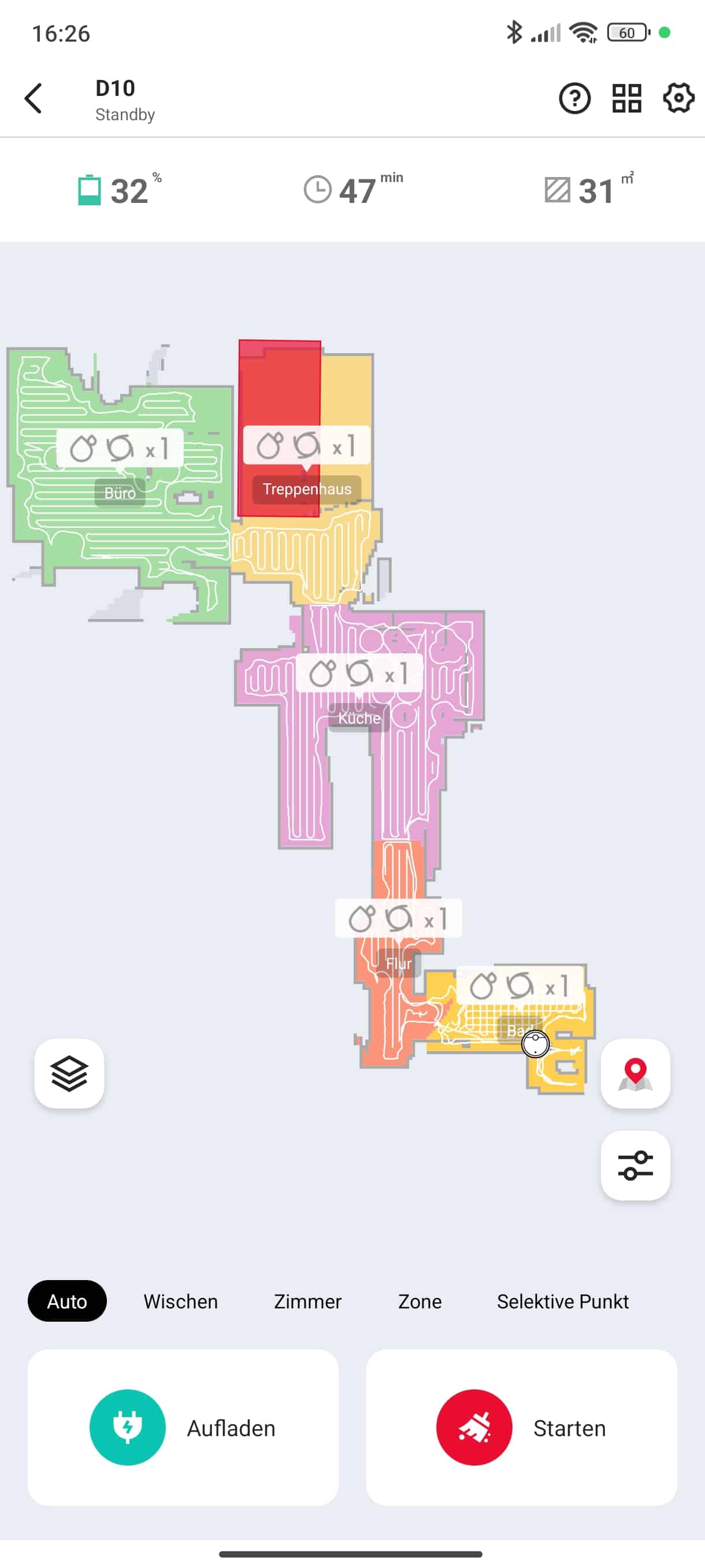Open the help question mark icon
The height and width of the screenshot is (1568, 705).
pyautogui.click(x=574, y=99)
